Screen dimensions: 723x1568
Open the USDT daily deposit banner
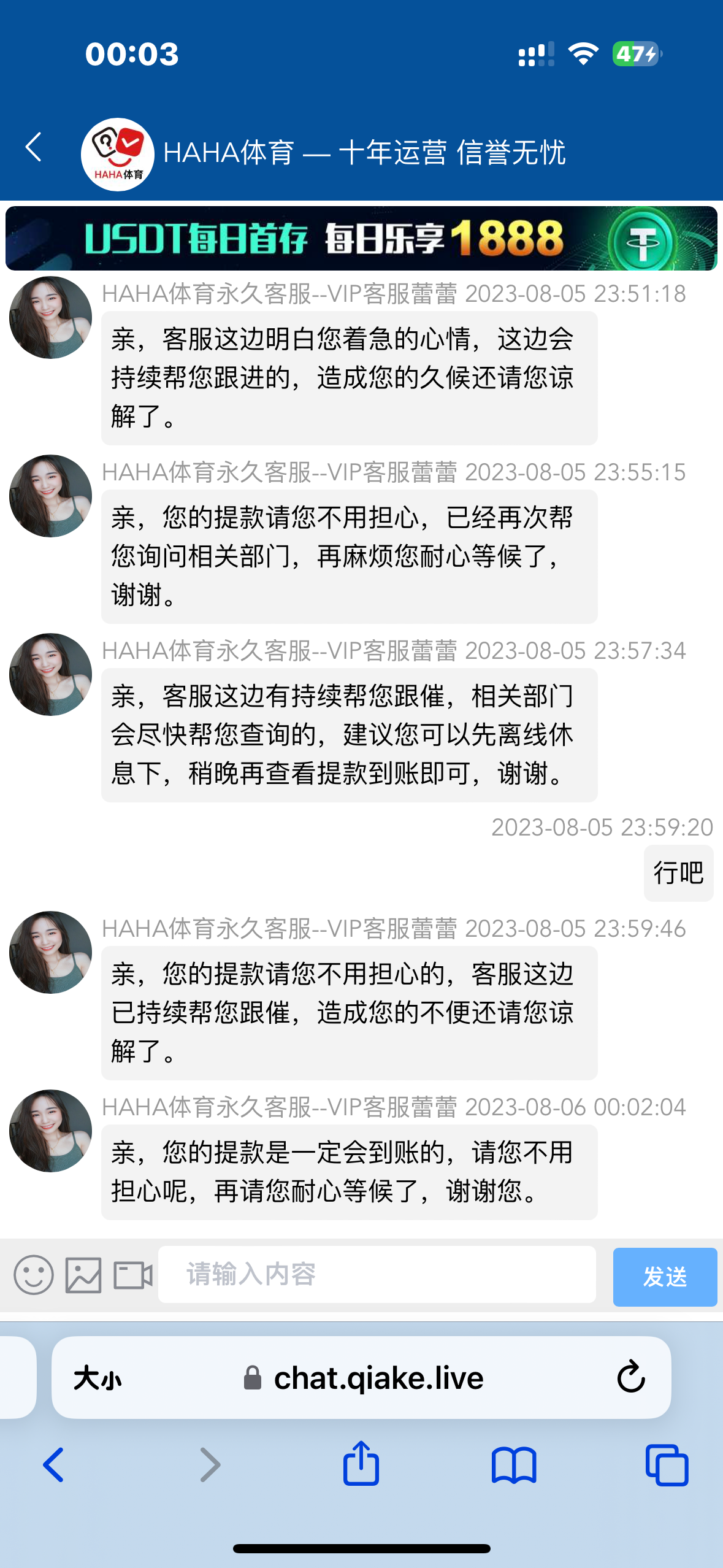(361, 239)
